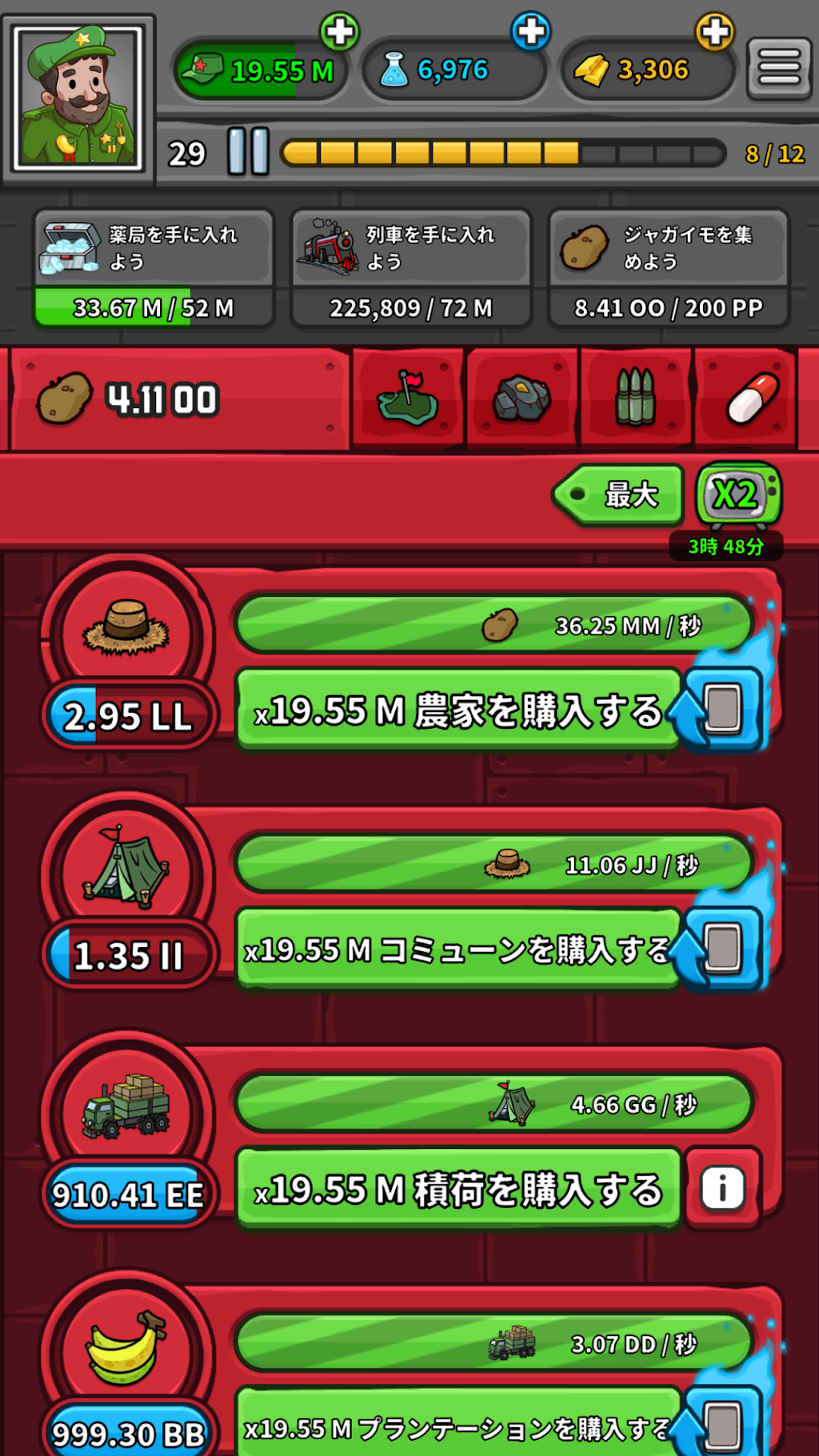Buy 農家 farmers

[x=458, y=710]
